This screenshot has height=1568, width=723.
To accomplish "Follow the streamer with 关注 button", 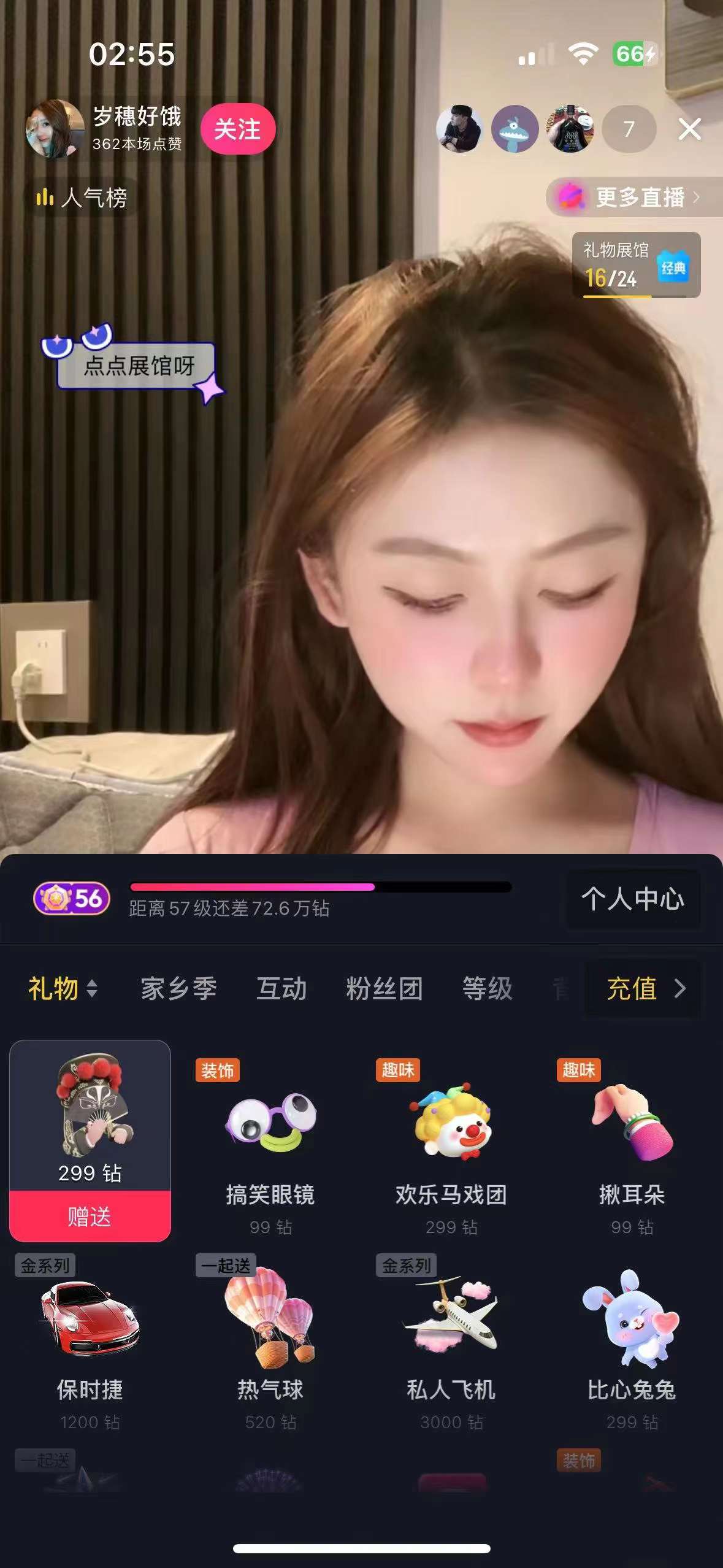I will [237, 129].
